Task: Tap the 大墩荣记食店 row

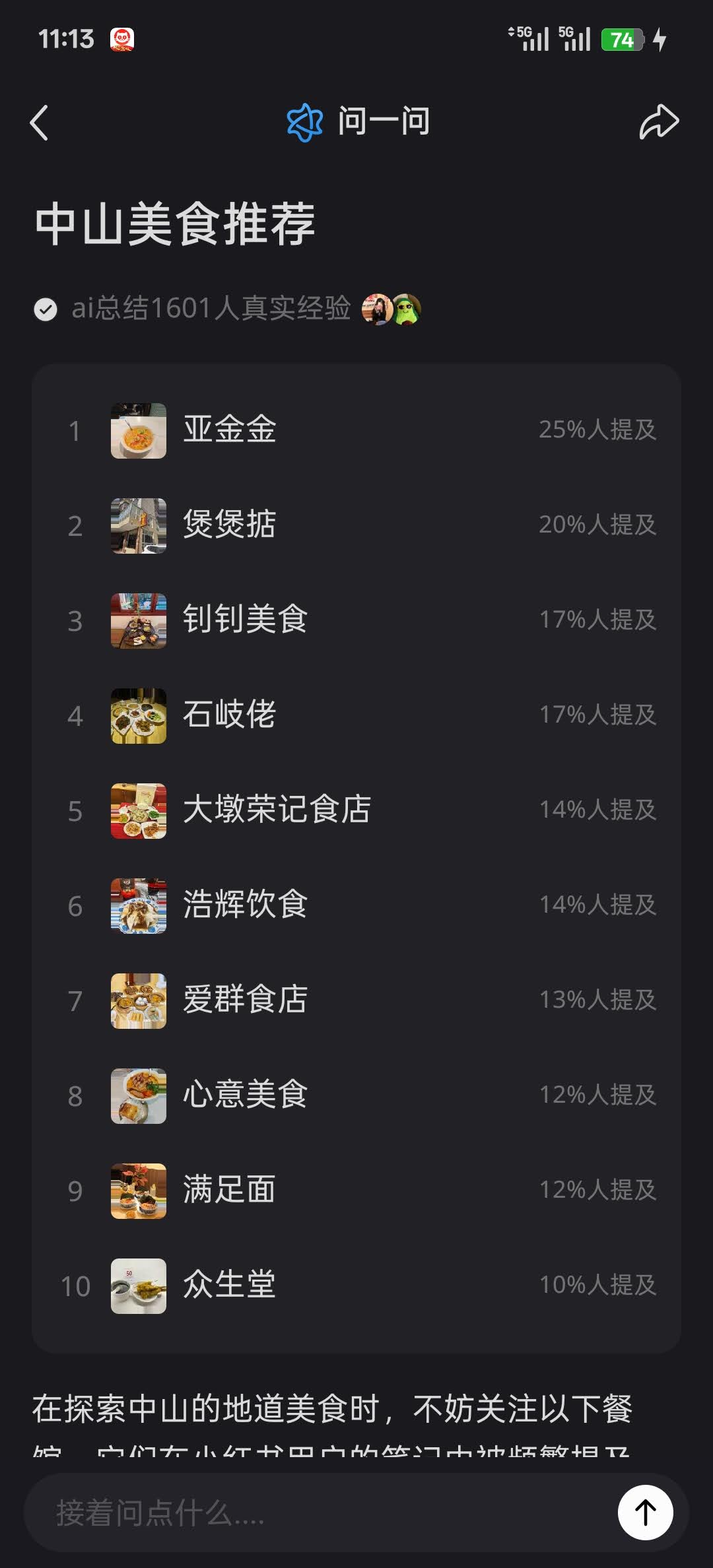Action: point(356,810)
